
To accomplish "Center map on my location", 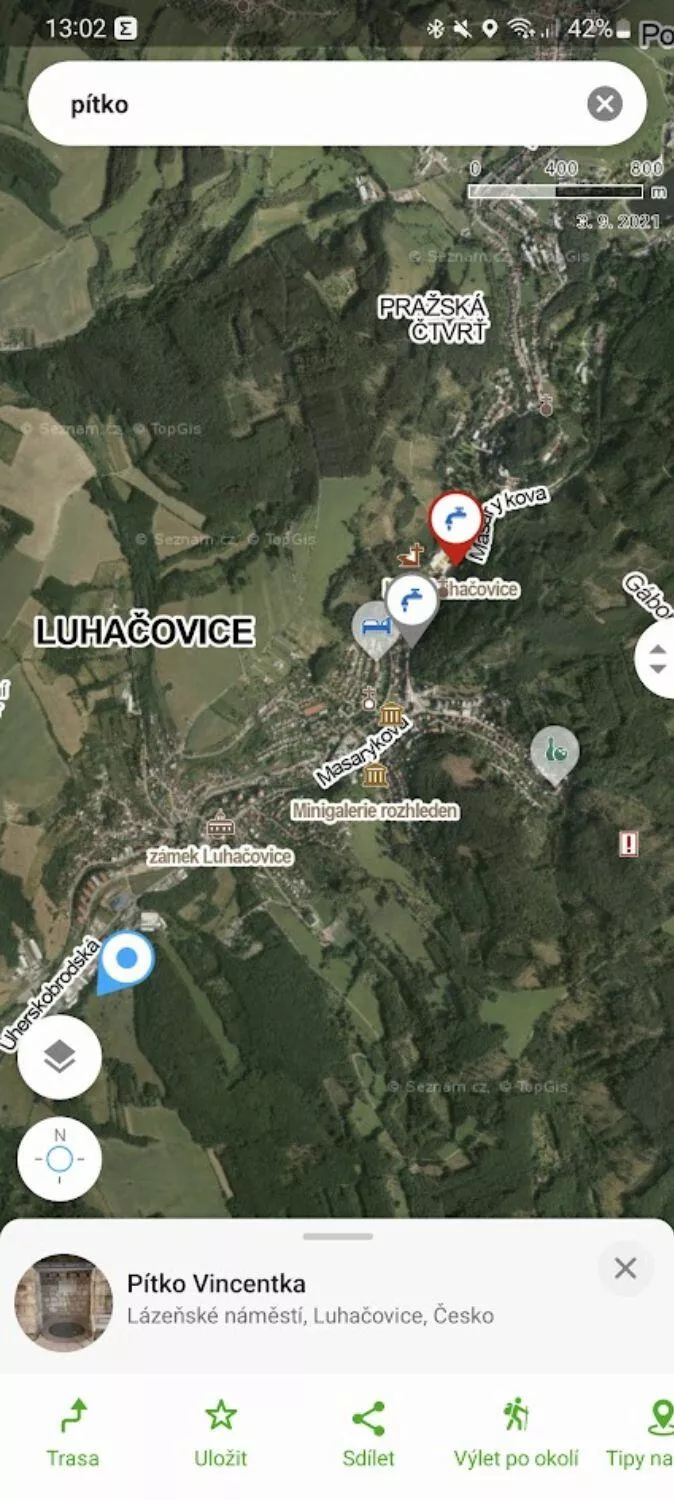I will [x=60, y=1159].
